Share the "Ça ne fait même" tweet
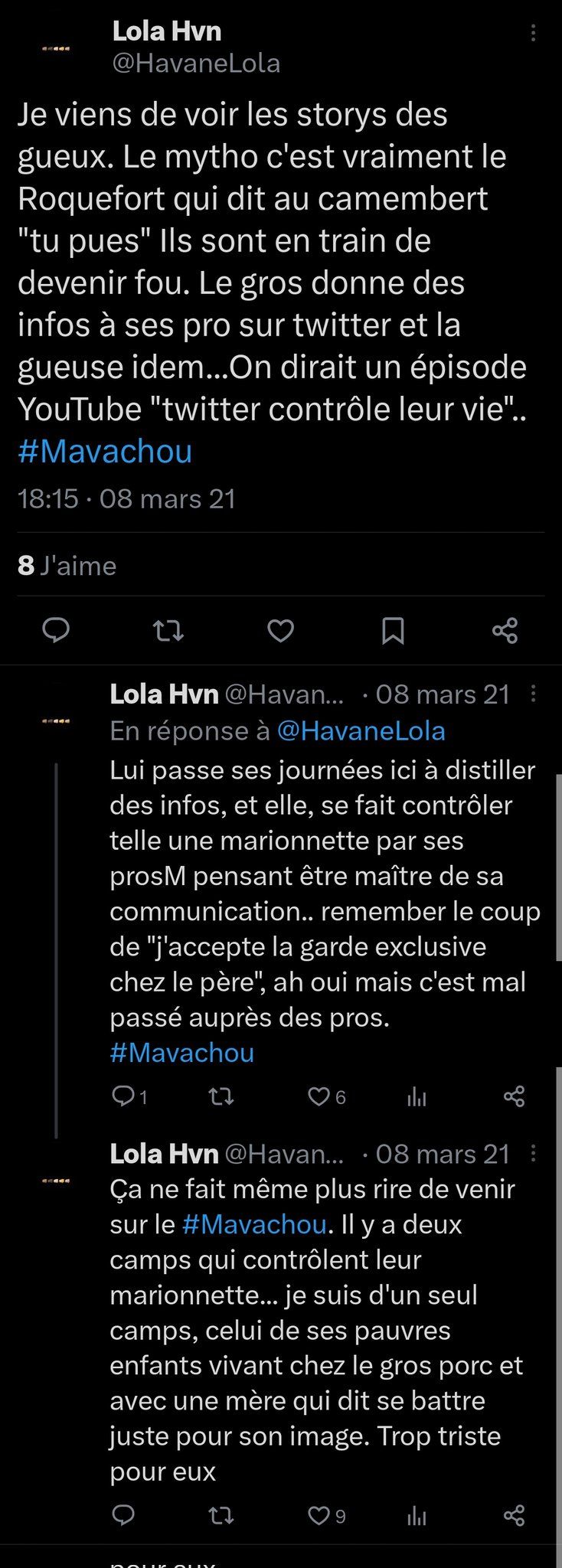 (x=515, y=1516)
